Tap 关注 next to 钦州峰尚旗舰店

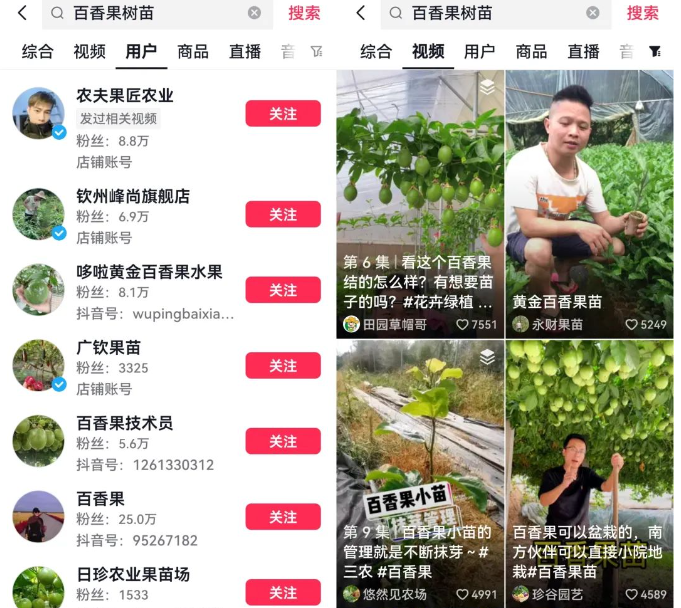pyautogui.click(x=283, y=214)
